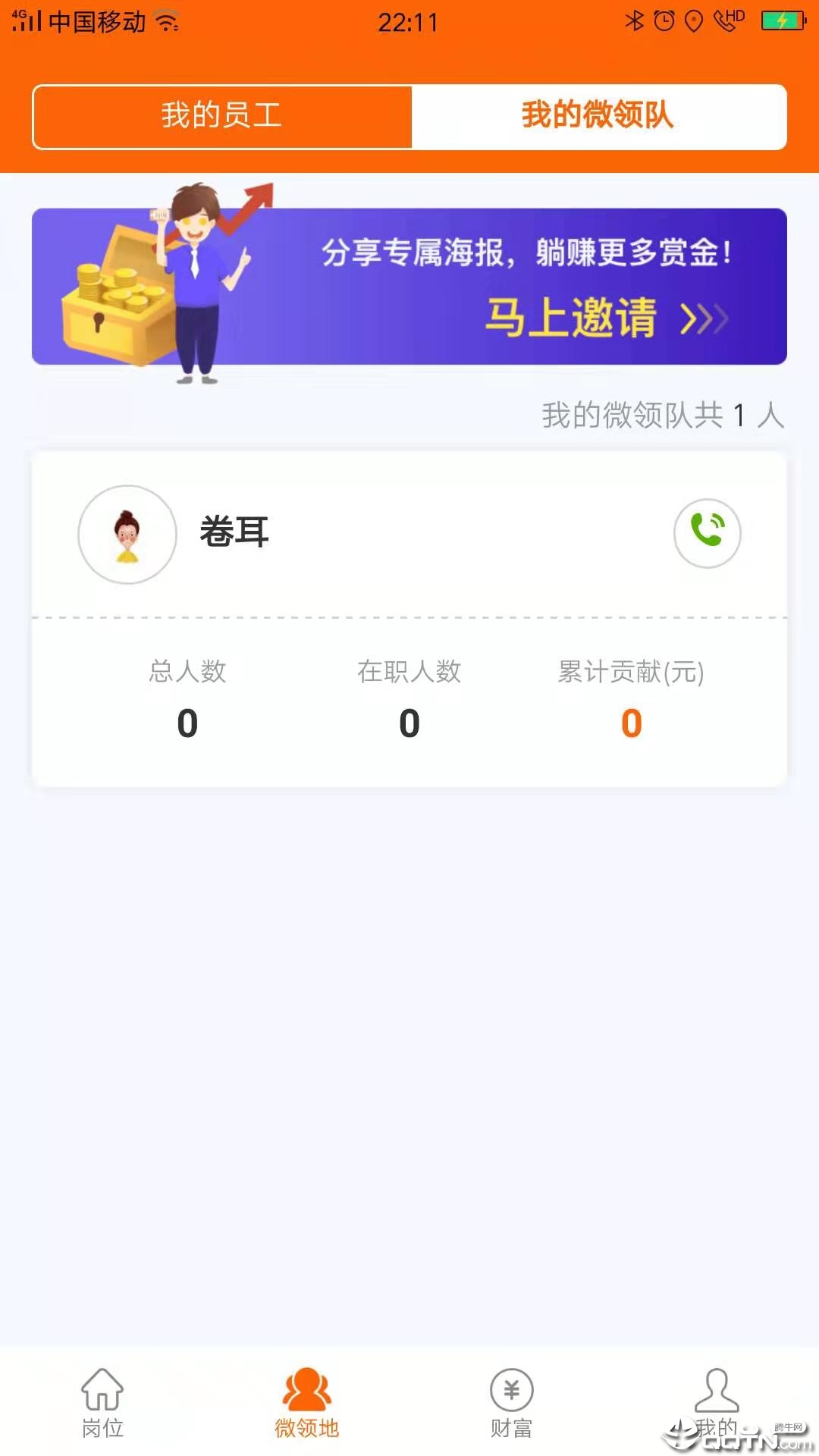Image resolution: width=819 pixels, height=1456 pixels.
Task: Tap the green phone icon to call 卷耳
Action: [x=708, y=534]
